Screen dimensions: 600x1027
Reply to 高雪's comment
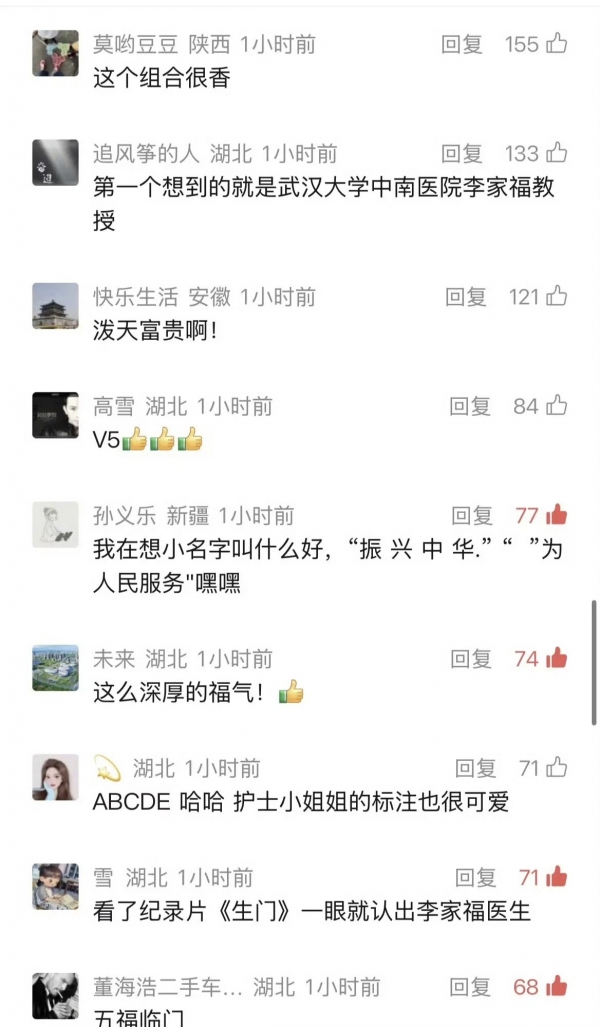tap(470, 407)
